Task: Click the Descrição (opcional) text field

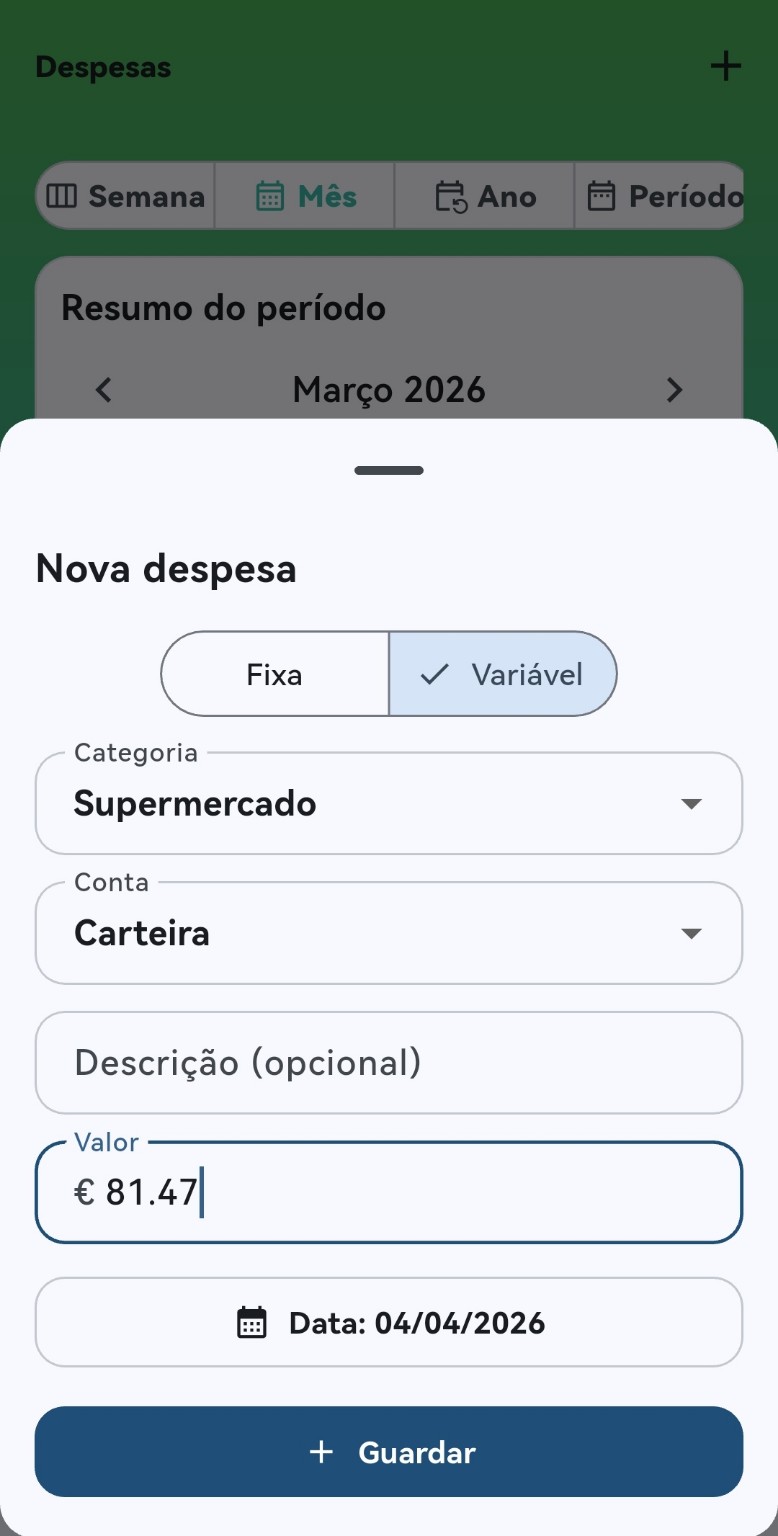Action: 389,1062
